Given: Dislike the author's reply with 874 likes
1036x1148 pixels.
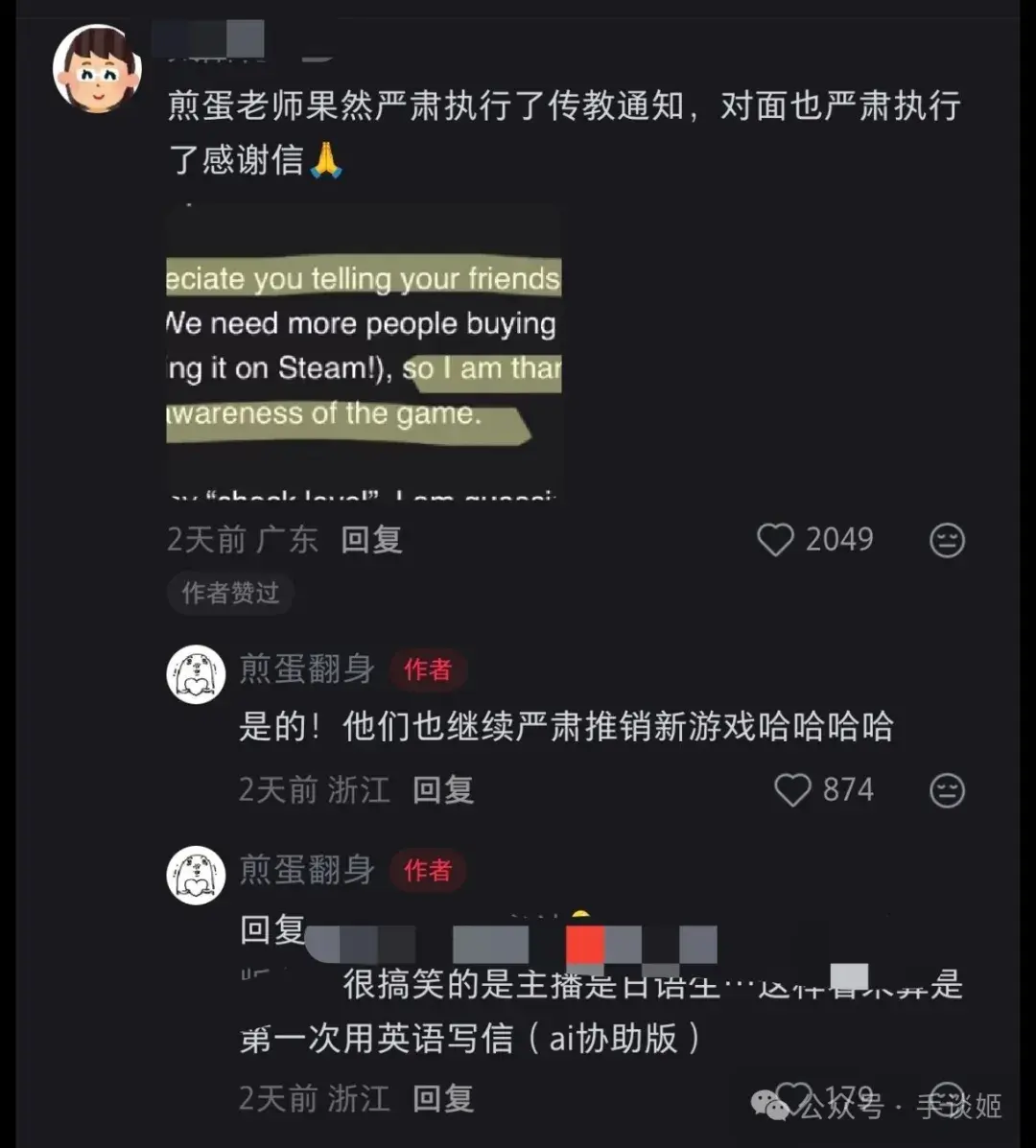Looking at the screenshot, I should pyautogui.click(x=947, y=791).
